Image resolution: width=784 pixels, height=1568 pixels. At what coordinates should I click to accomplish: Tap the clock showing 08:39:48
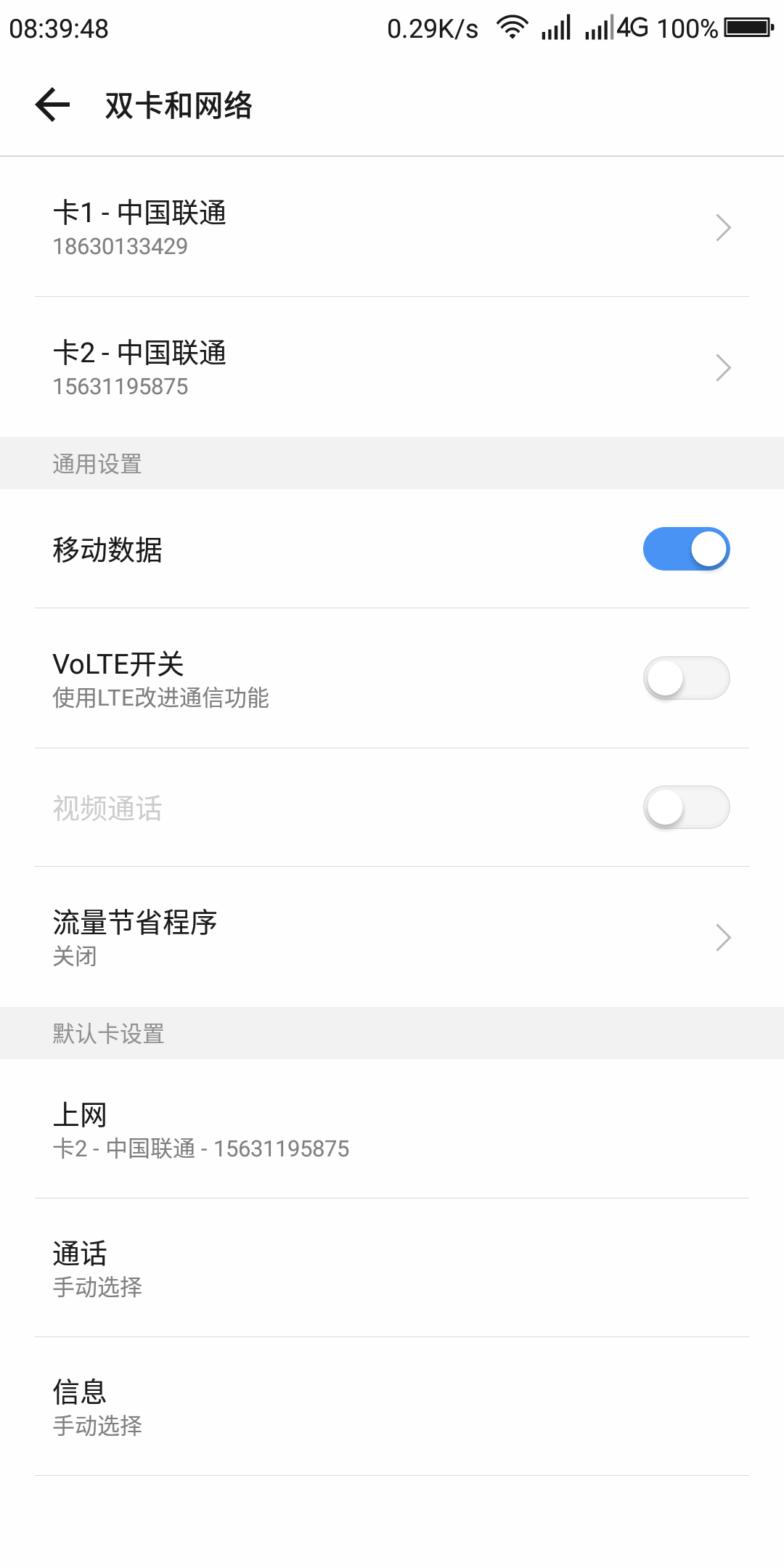60,29
